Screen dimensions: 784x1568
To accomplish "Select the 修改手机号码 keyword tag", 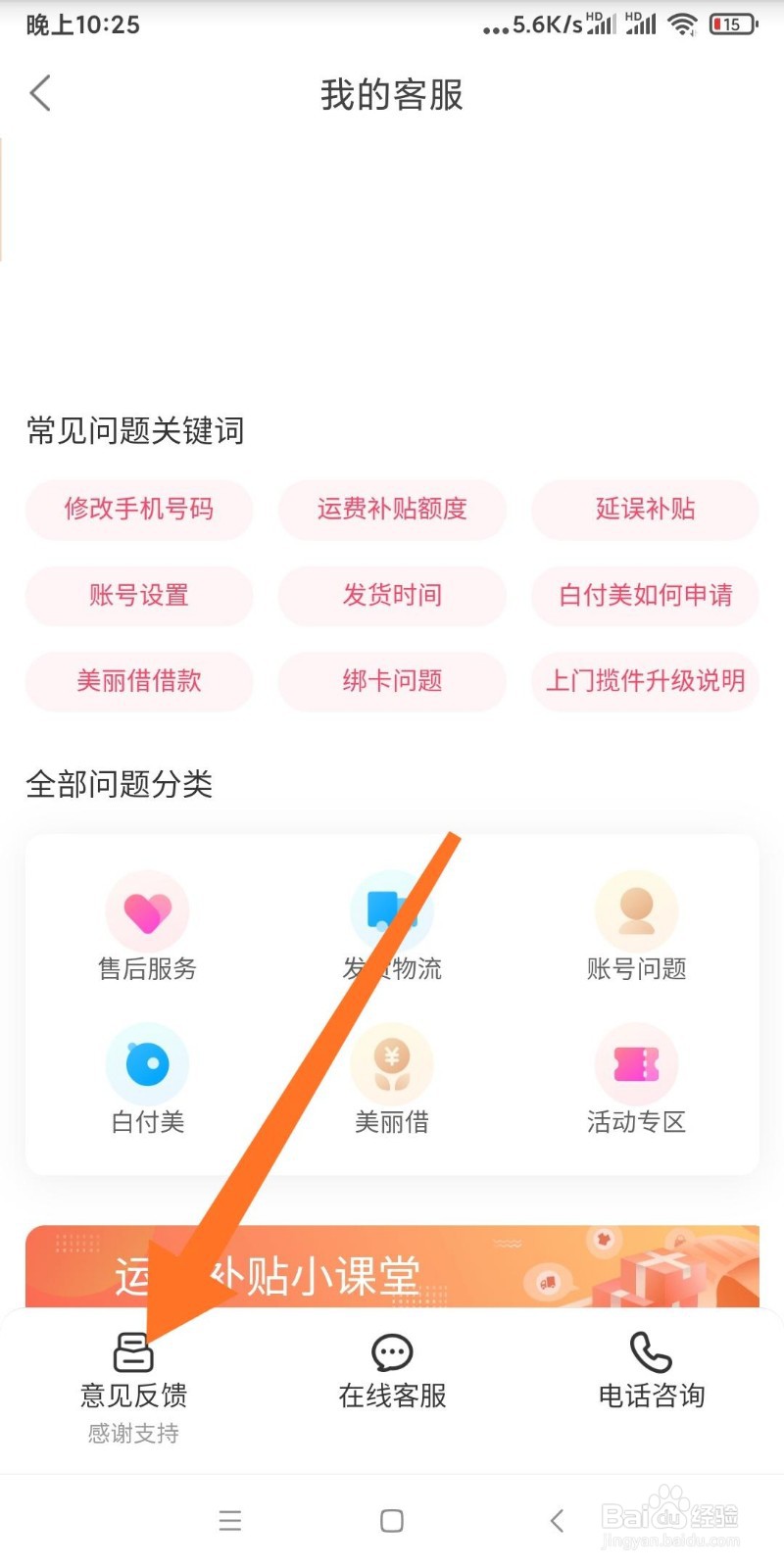I will [x=139, y=510].
